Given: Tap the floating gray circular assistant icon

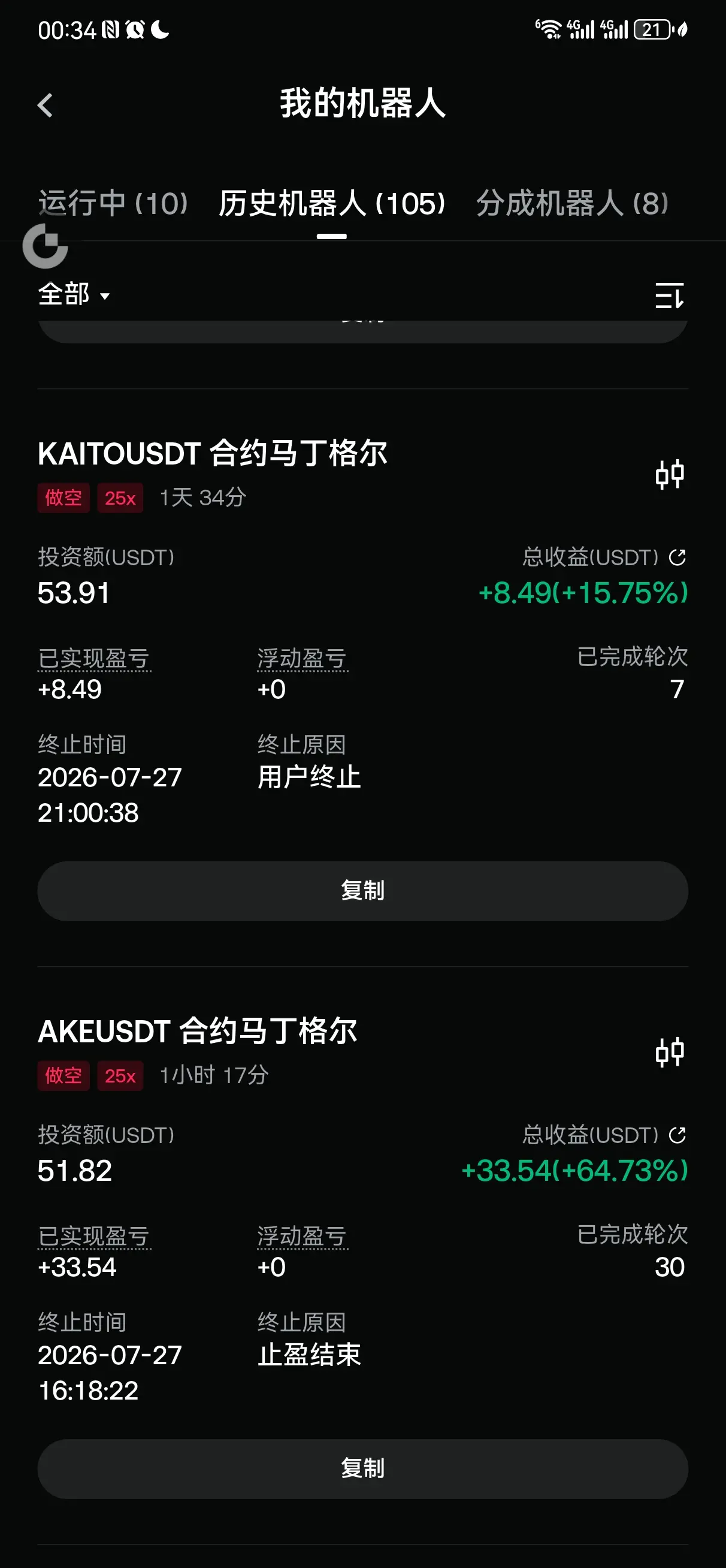Looking at the screenshot, I should tap(45, 246).
